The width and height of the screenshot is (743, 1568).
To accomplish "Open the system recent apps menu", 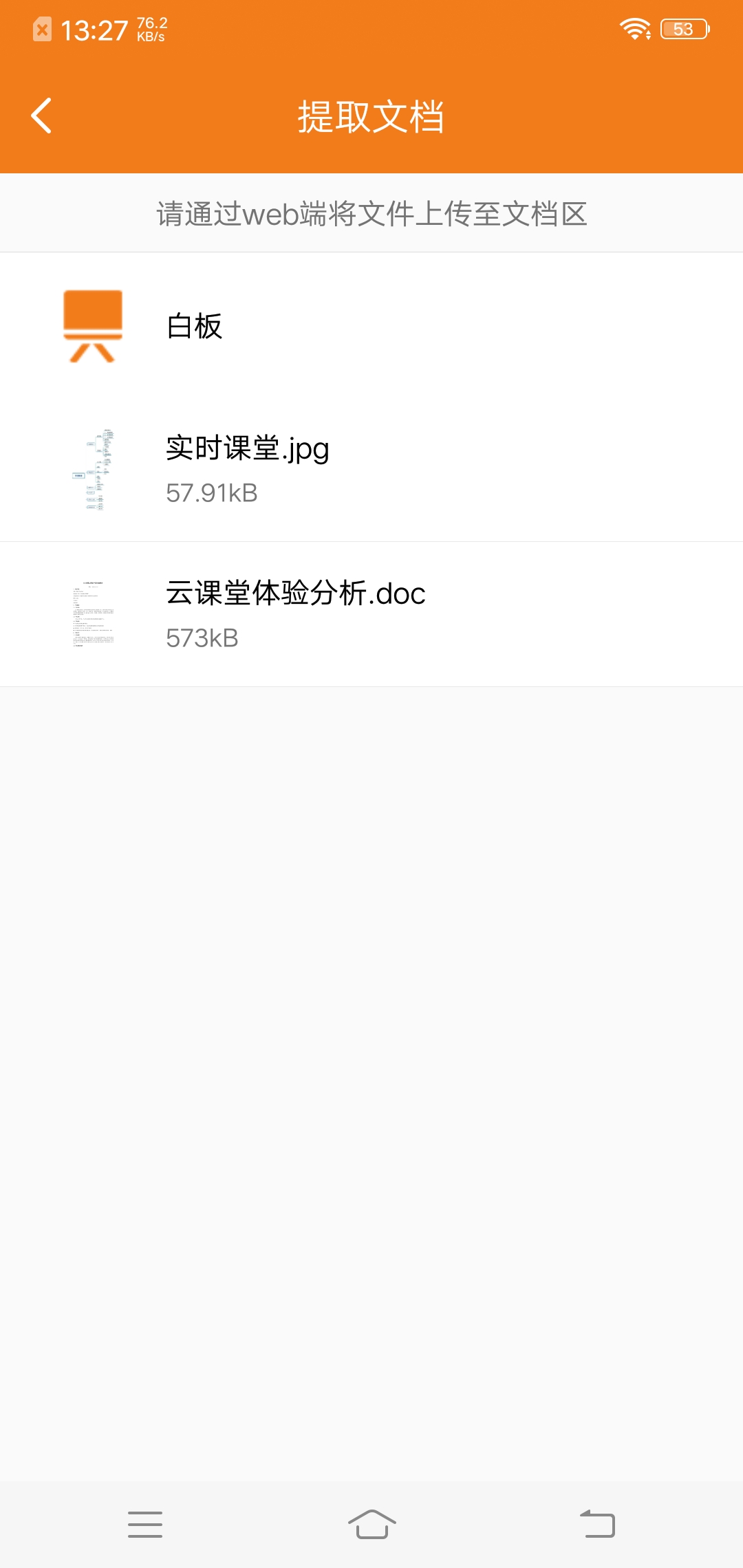I will tap(145, 1524).
